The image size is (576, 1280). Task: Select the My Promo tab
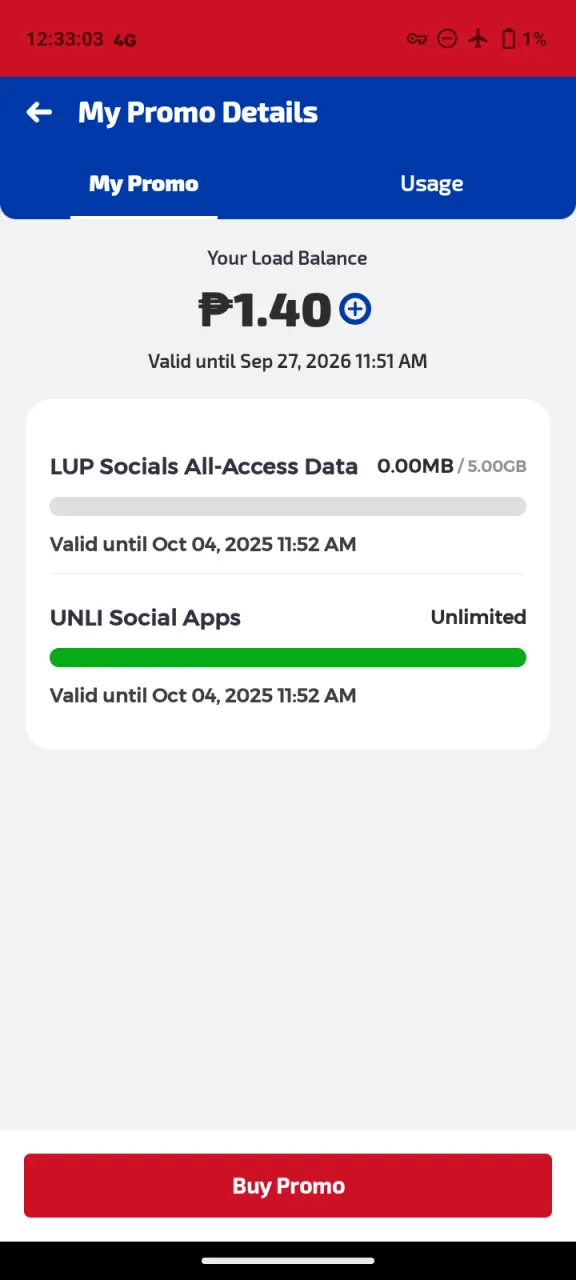(x=144, y=184)
